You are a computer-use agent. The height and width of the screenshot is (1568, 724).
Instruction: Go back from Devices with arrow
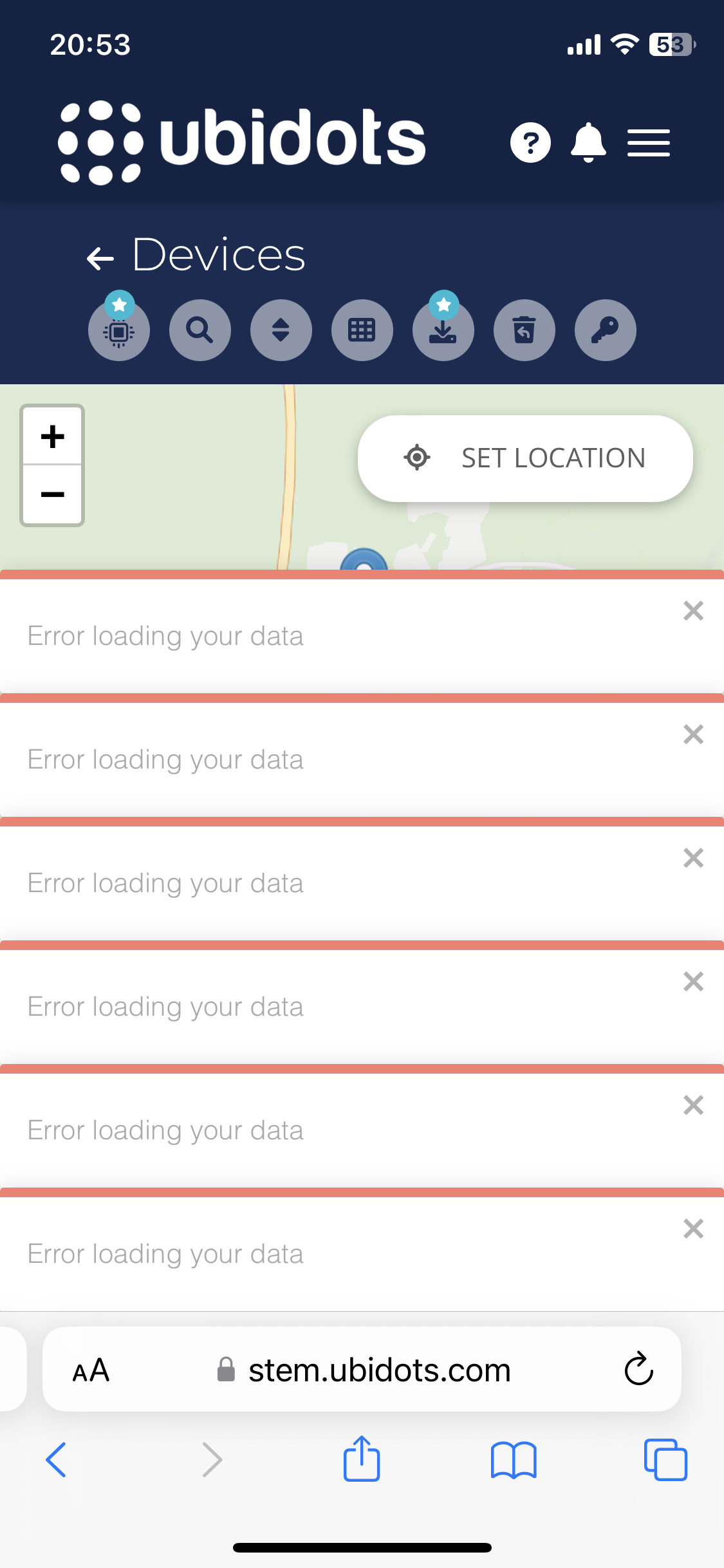coord(100,258)
